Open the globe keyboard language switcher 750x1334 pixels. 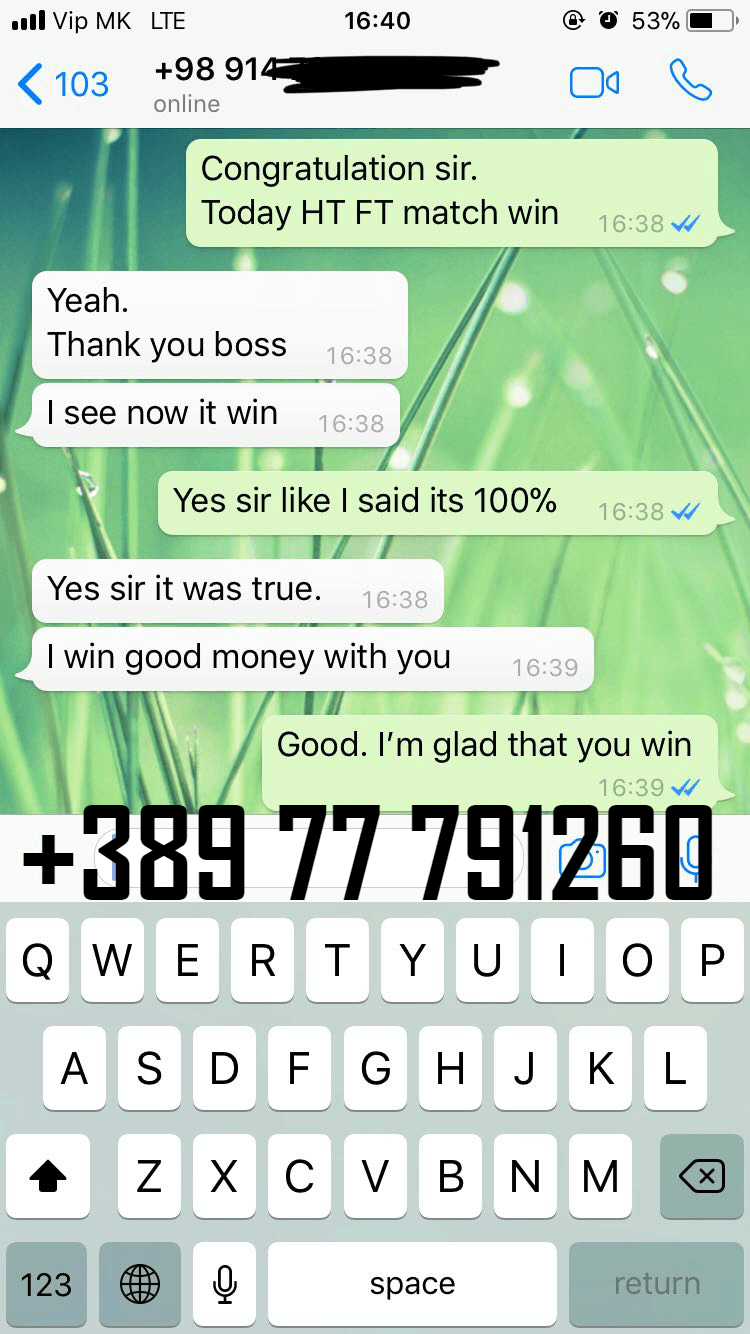pyautogui.click(x=140, y=1284)
